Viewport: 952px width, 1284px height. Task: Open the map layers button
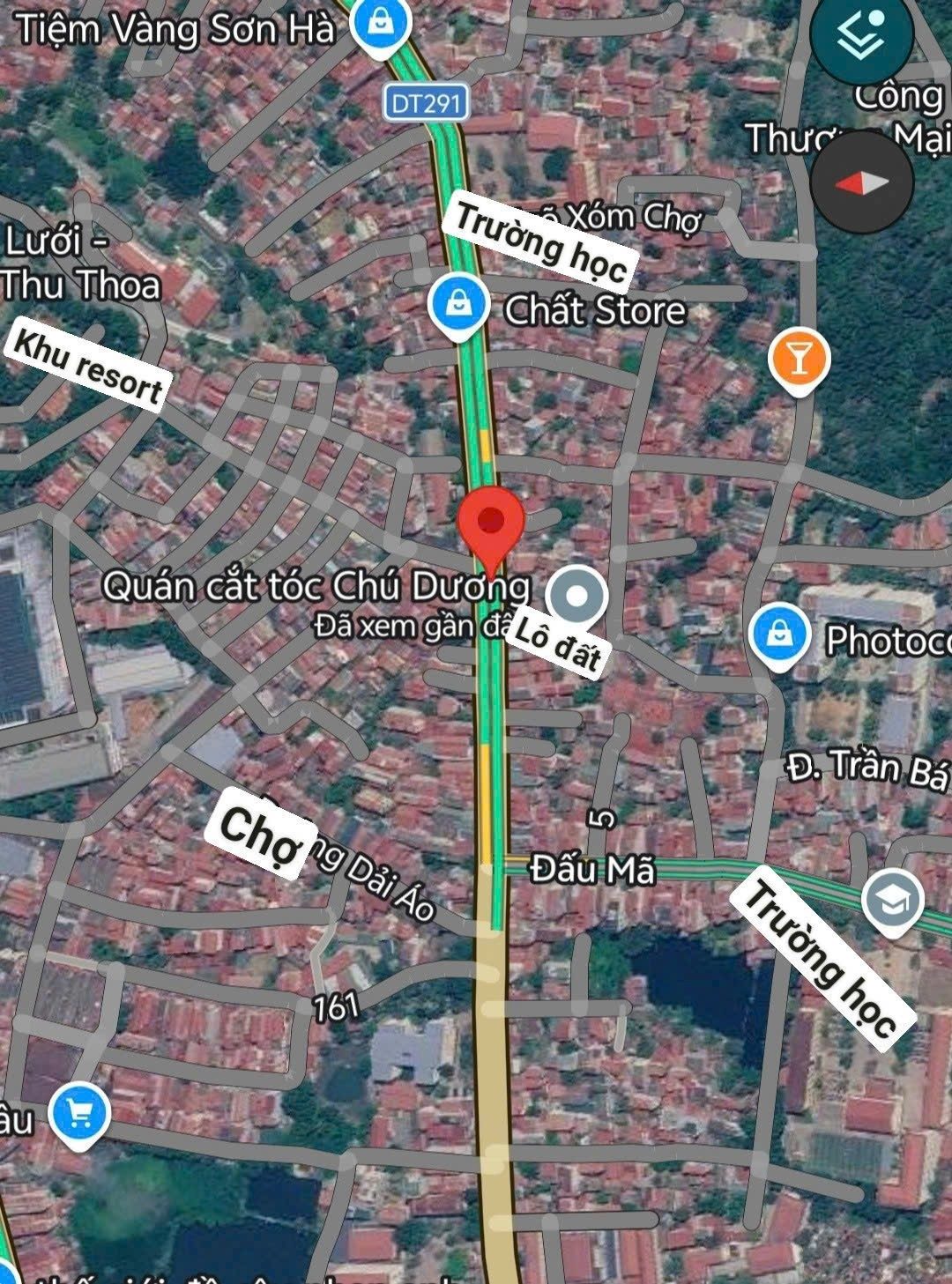(861, 35)
